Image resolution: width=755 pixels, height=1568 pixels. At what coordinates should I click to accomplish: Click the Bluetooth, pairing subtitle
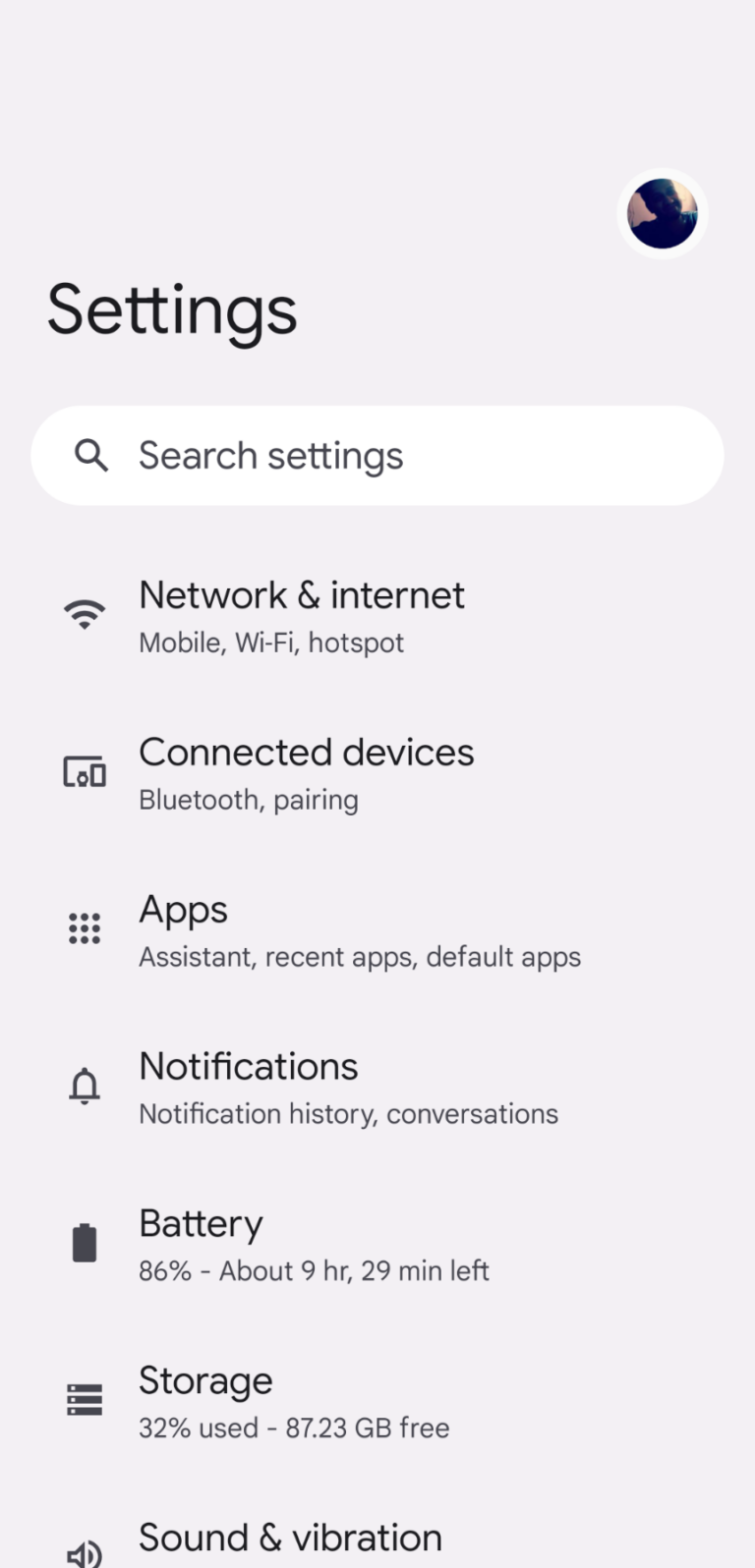[x=248, y=800]
